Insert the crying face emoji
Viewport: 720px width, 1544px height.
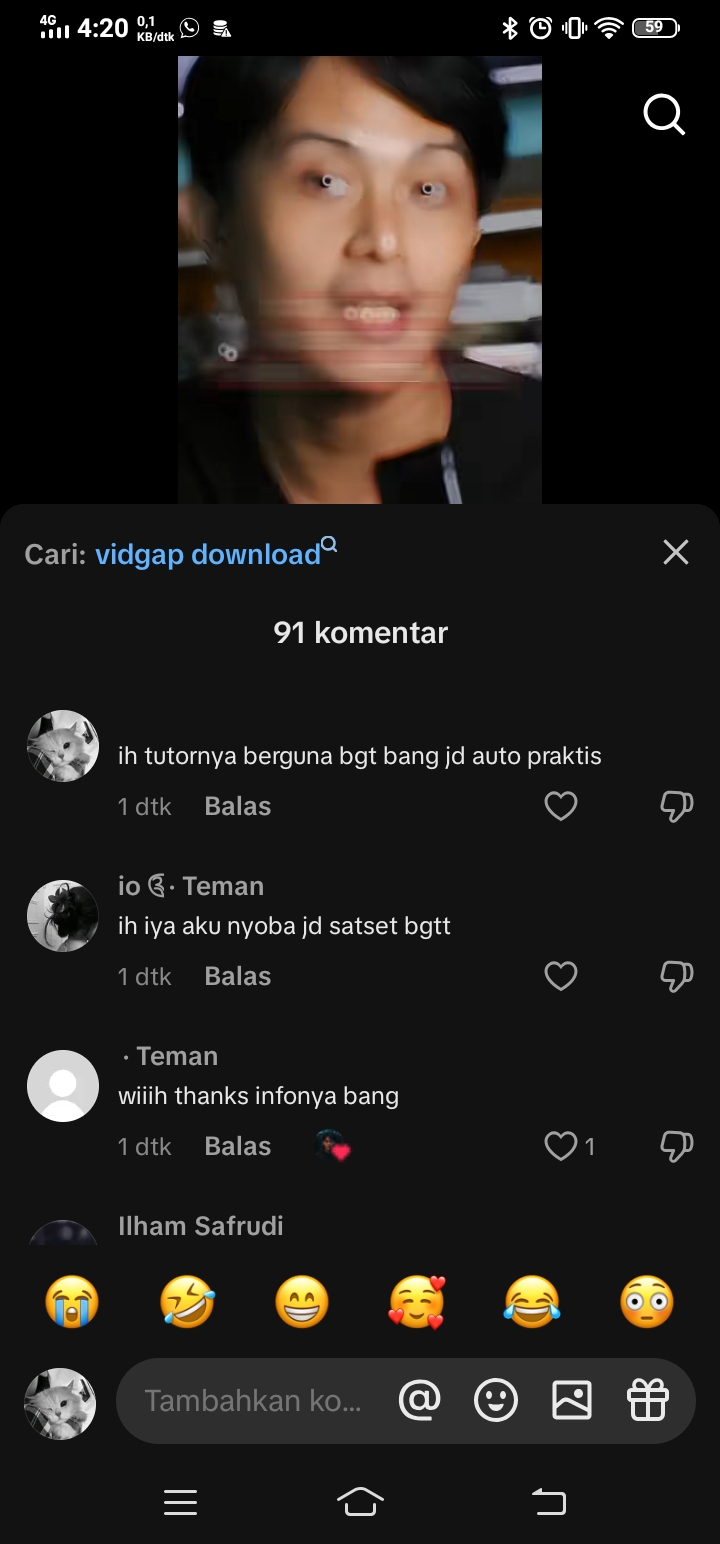click(72, 1302)
